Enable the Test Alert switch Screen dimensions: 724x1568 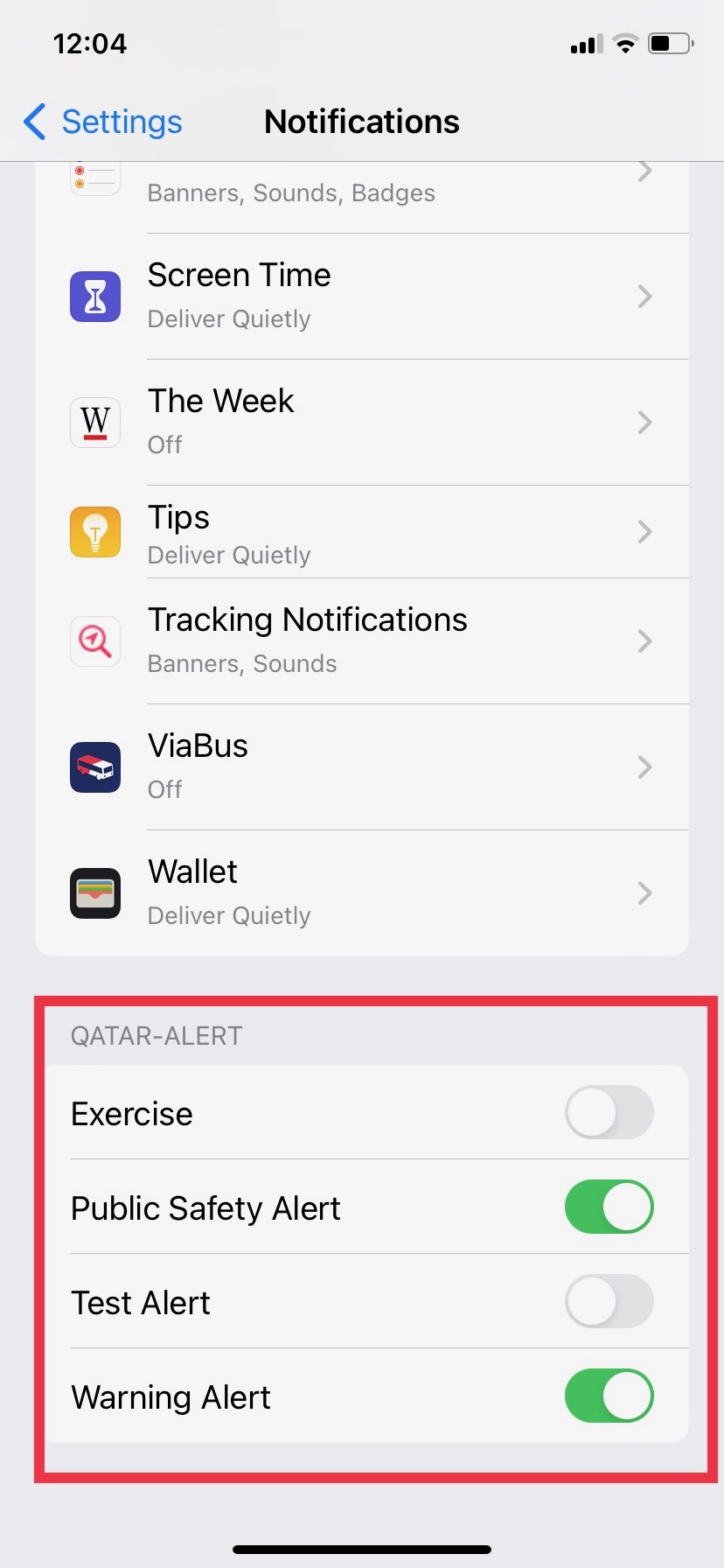tap(609, 1301)
